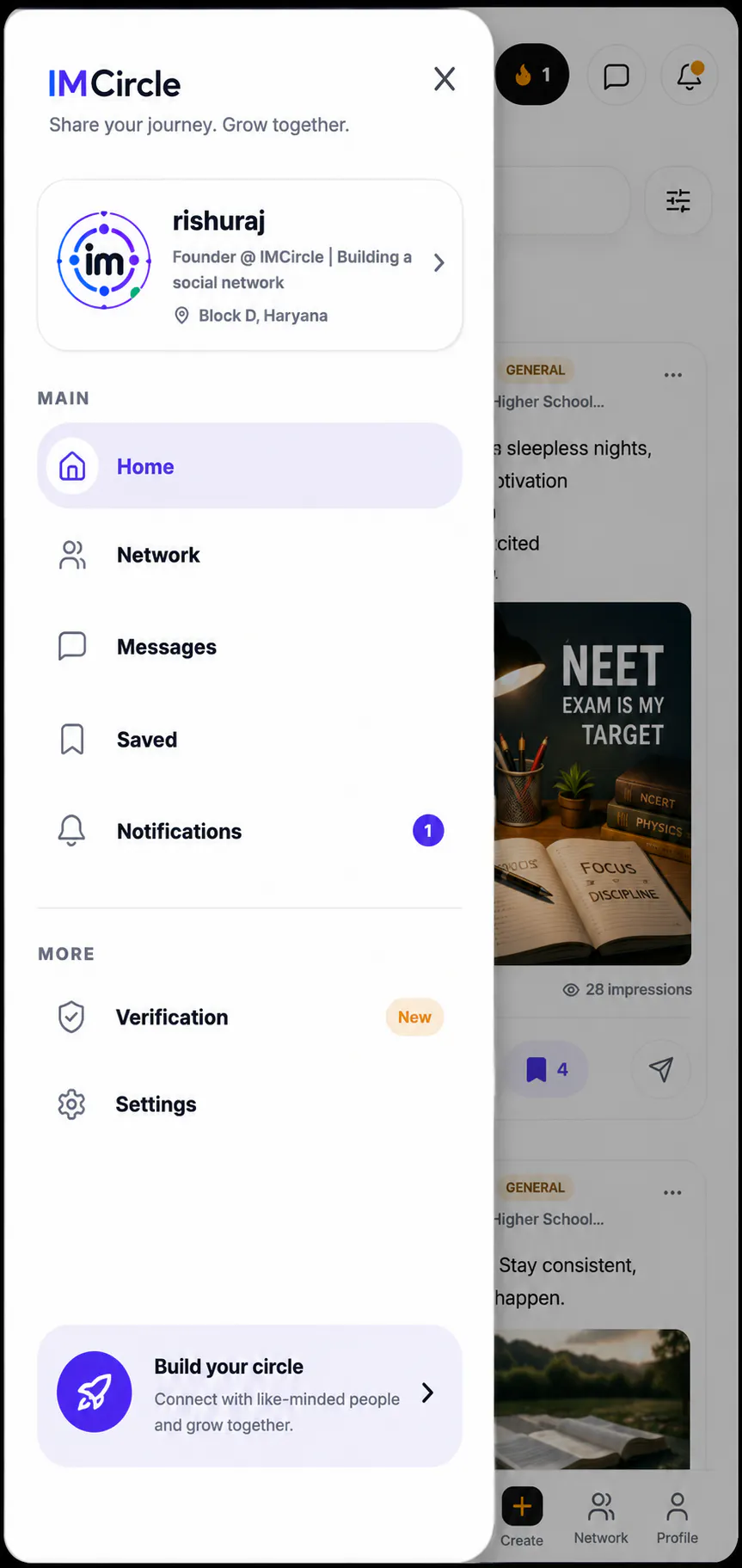Switch to the Profile tab

678,1519
